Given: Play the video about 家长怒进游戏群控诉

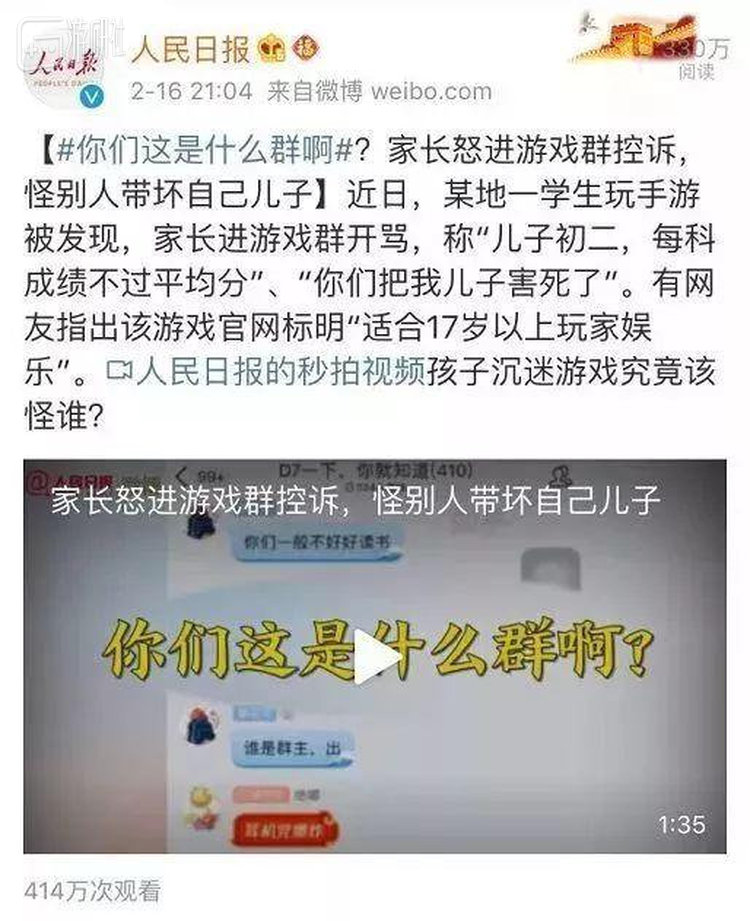Looking at the screenshot, I should 375,657.
